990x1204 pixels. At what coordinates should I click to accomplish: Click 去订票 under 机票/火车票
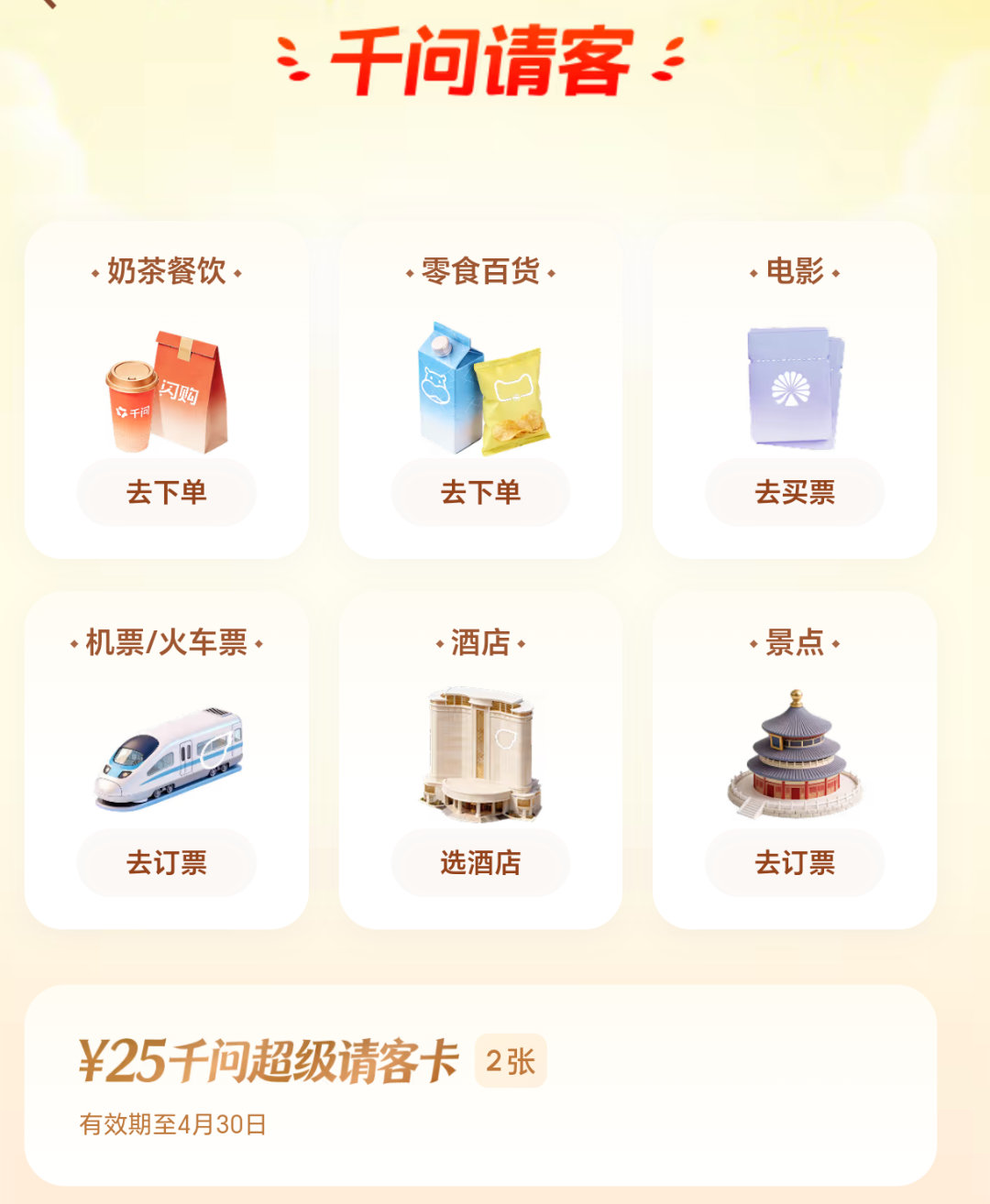(163, 863)
